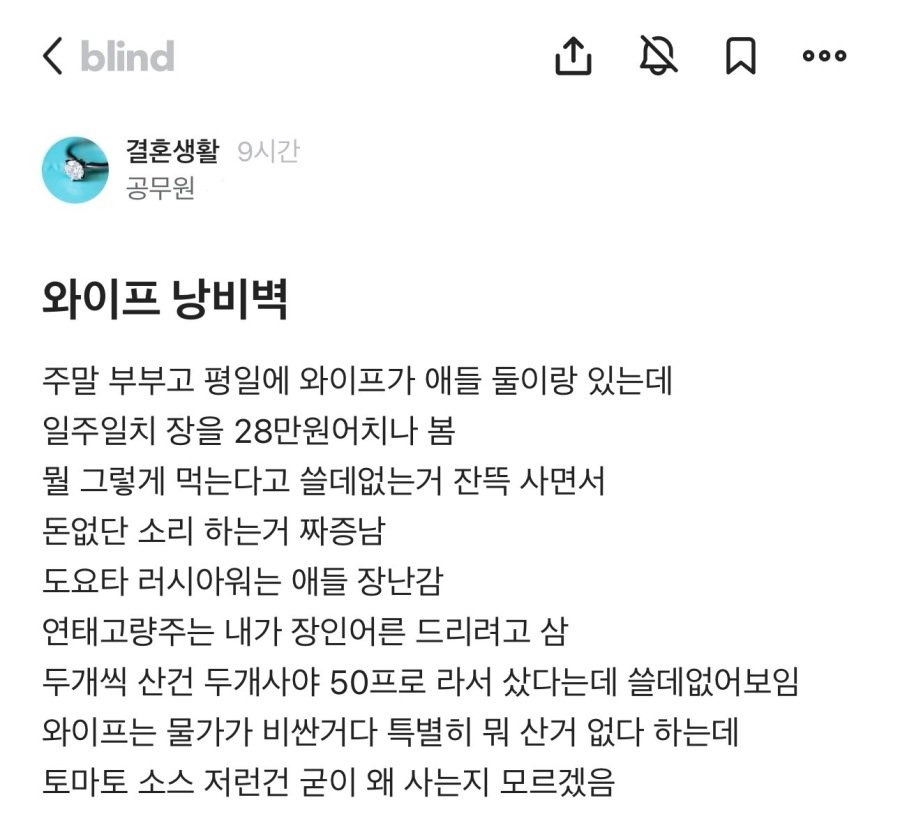The width and height of the screenshot is (900, 830).
Task: Open the author's ring profile picture
Action: (x=75, y=170)
